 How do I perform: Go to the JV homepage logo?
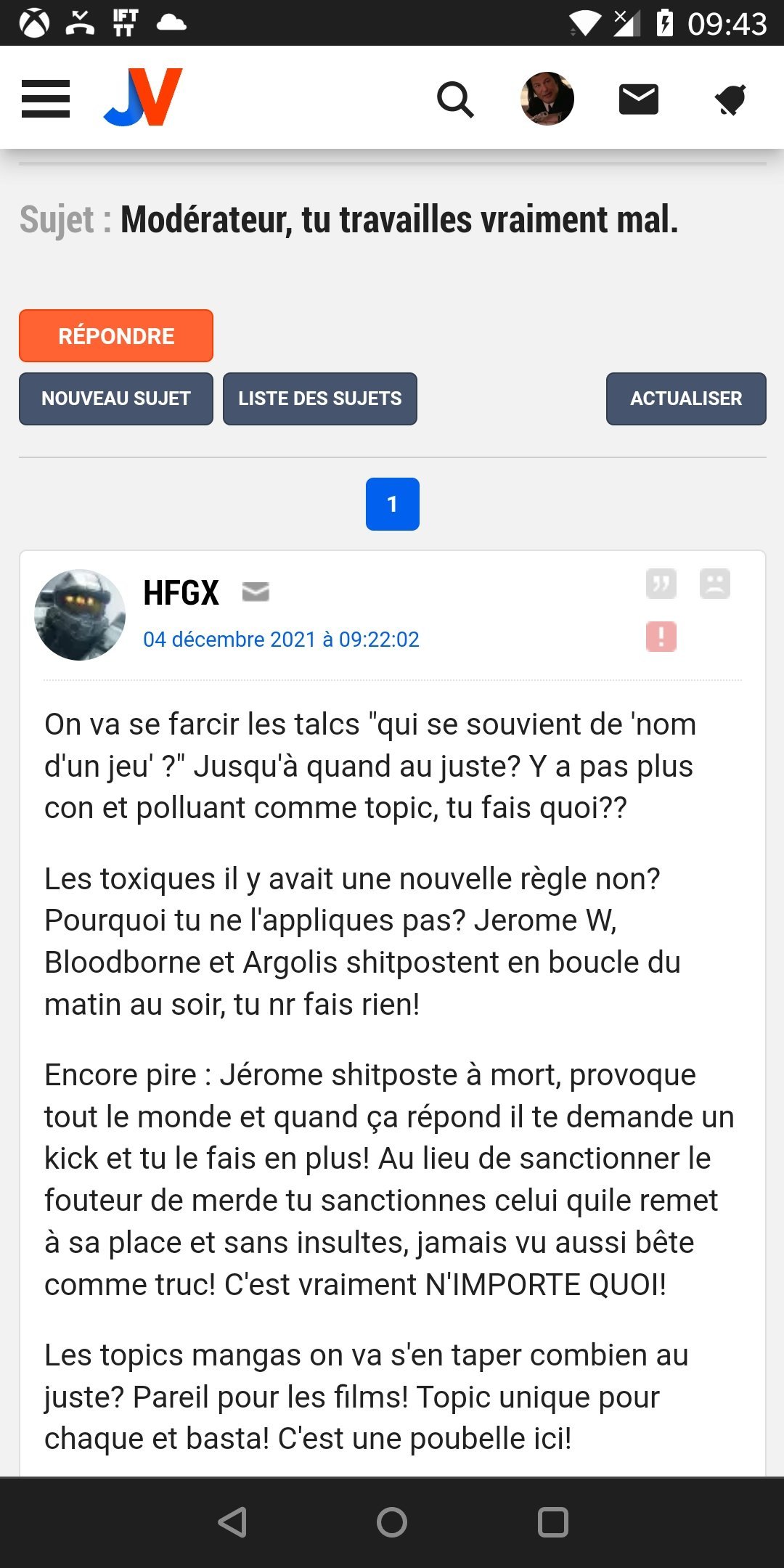click(143, 97)
